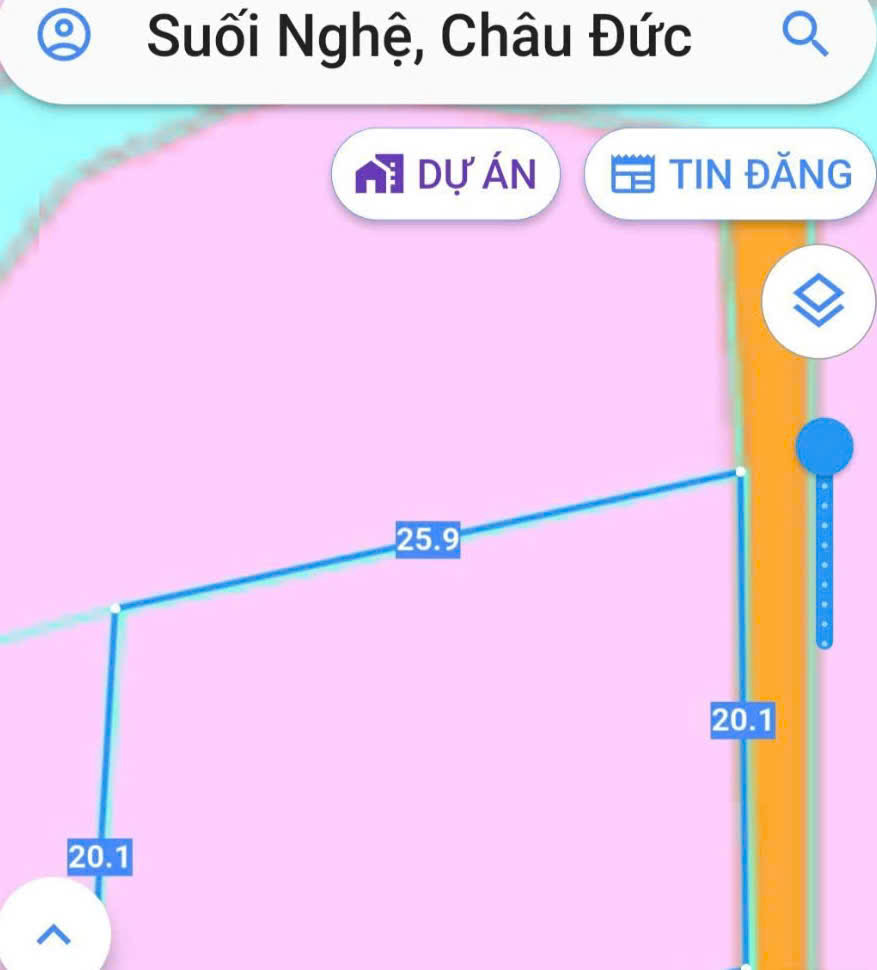Tap the blue opacity slider handle
This screenshot has height=970, width=877.
click(x=824, y=447)
